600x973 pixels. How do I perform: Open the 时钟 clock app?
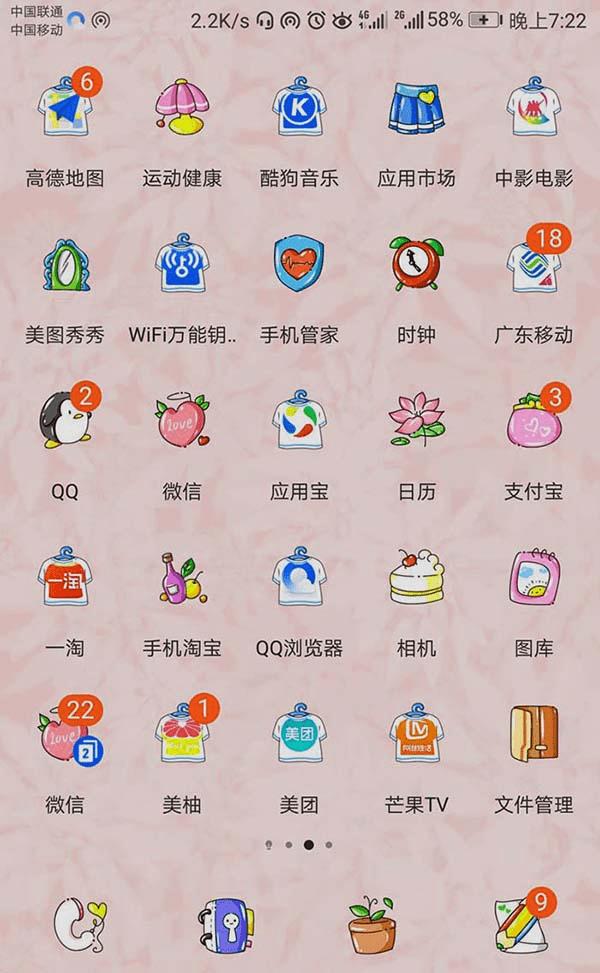pos(416,265)
